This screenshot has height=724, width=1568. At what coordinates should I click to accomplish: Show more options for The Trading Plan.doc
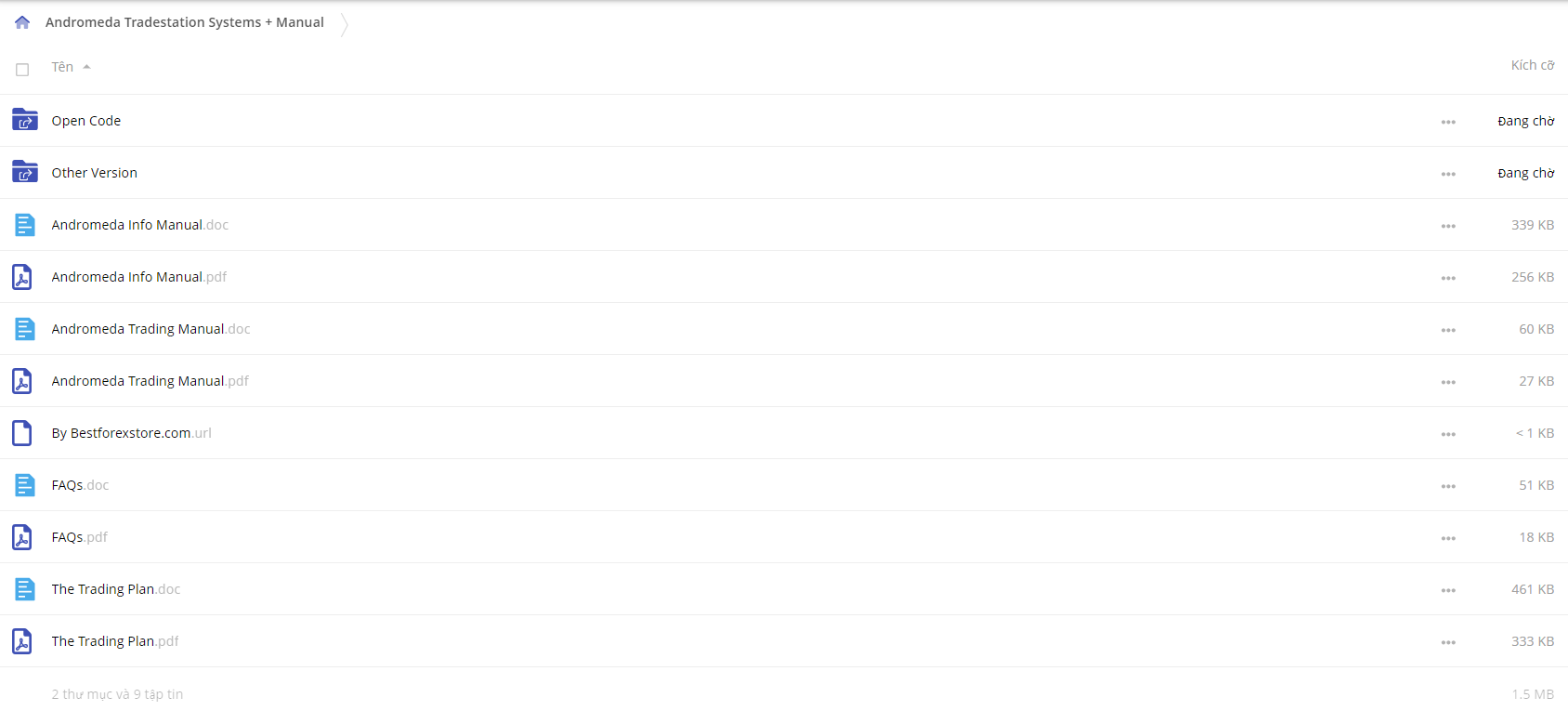point(1448,590)
